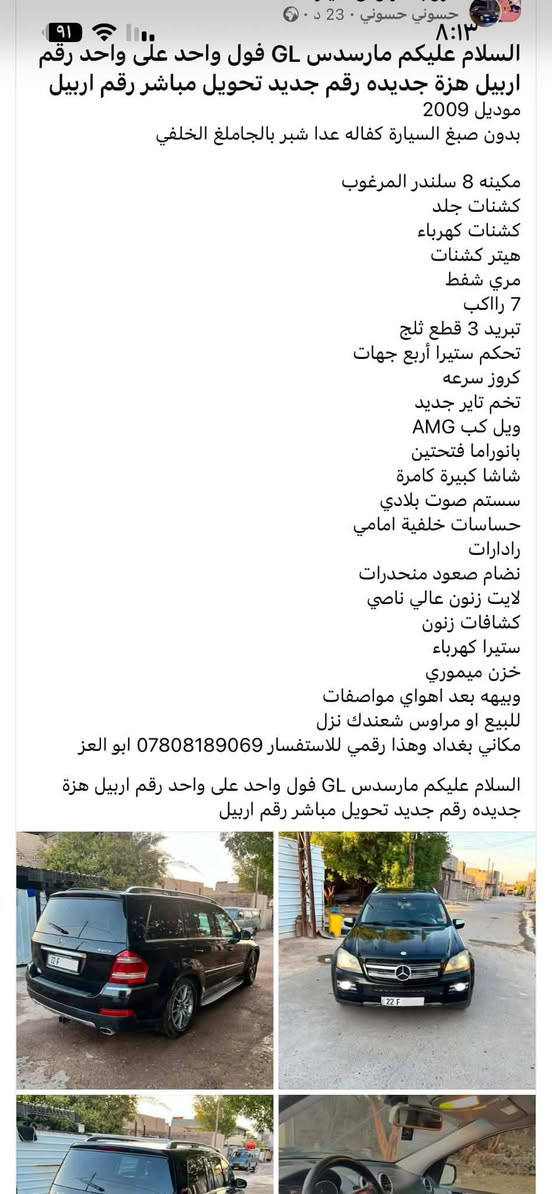Open the photo of the car's front view

[x=407, y=959]
